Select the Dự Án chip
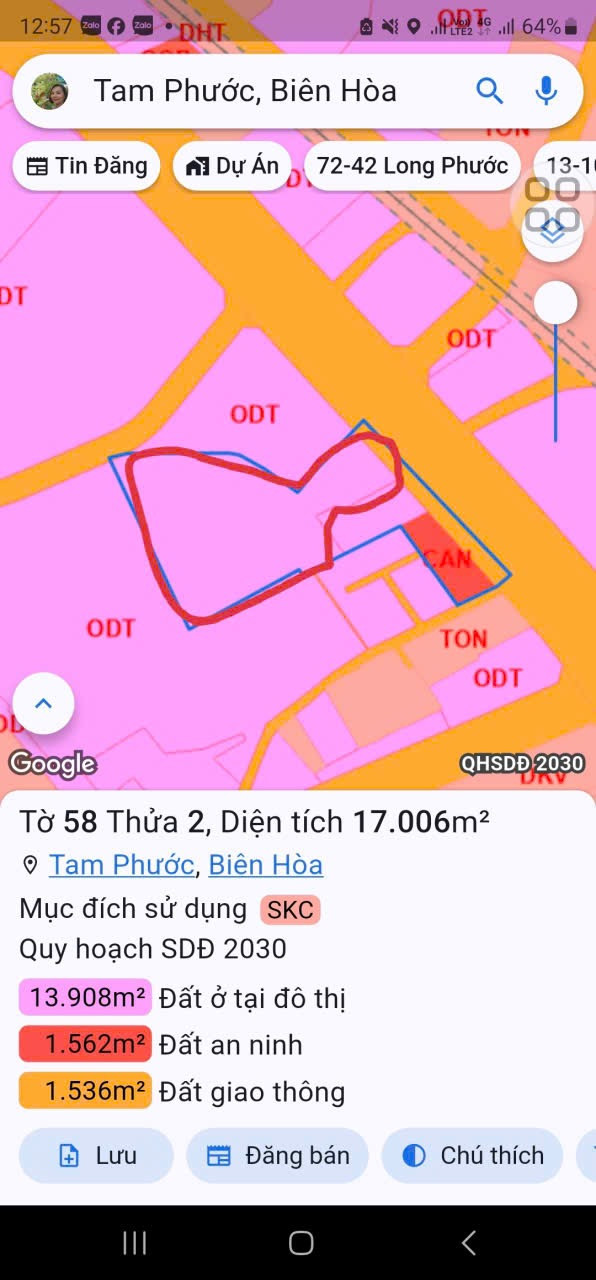Image resolution: width=596 pixels, height=1280 pixels. pos(232,166)
